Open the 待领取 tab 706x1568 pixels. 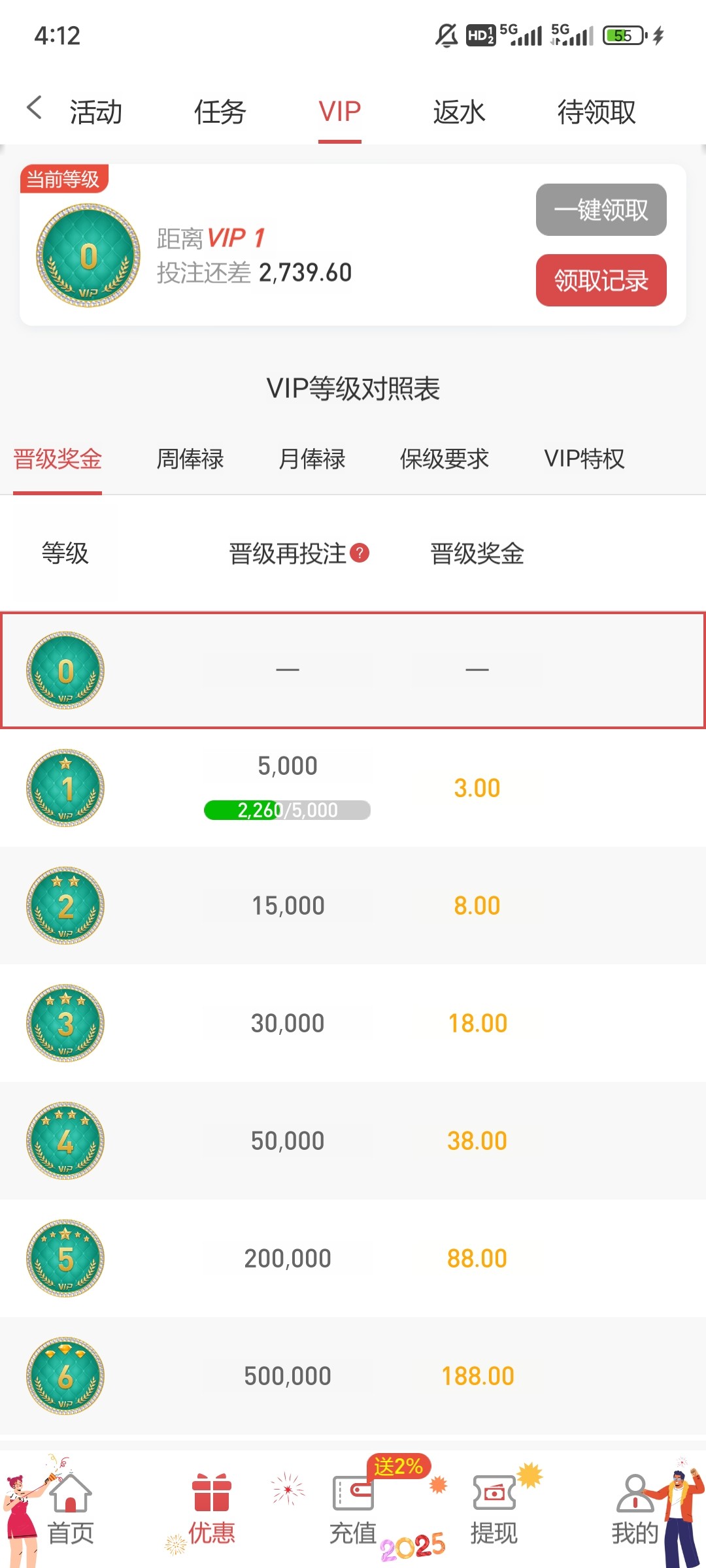pos(596,112)
